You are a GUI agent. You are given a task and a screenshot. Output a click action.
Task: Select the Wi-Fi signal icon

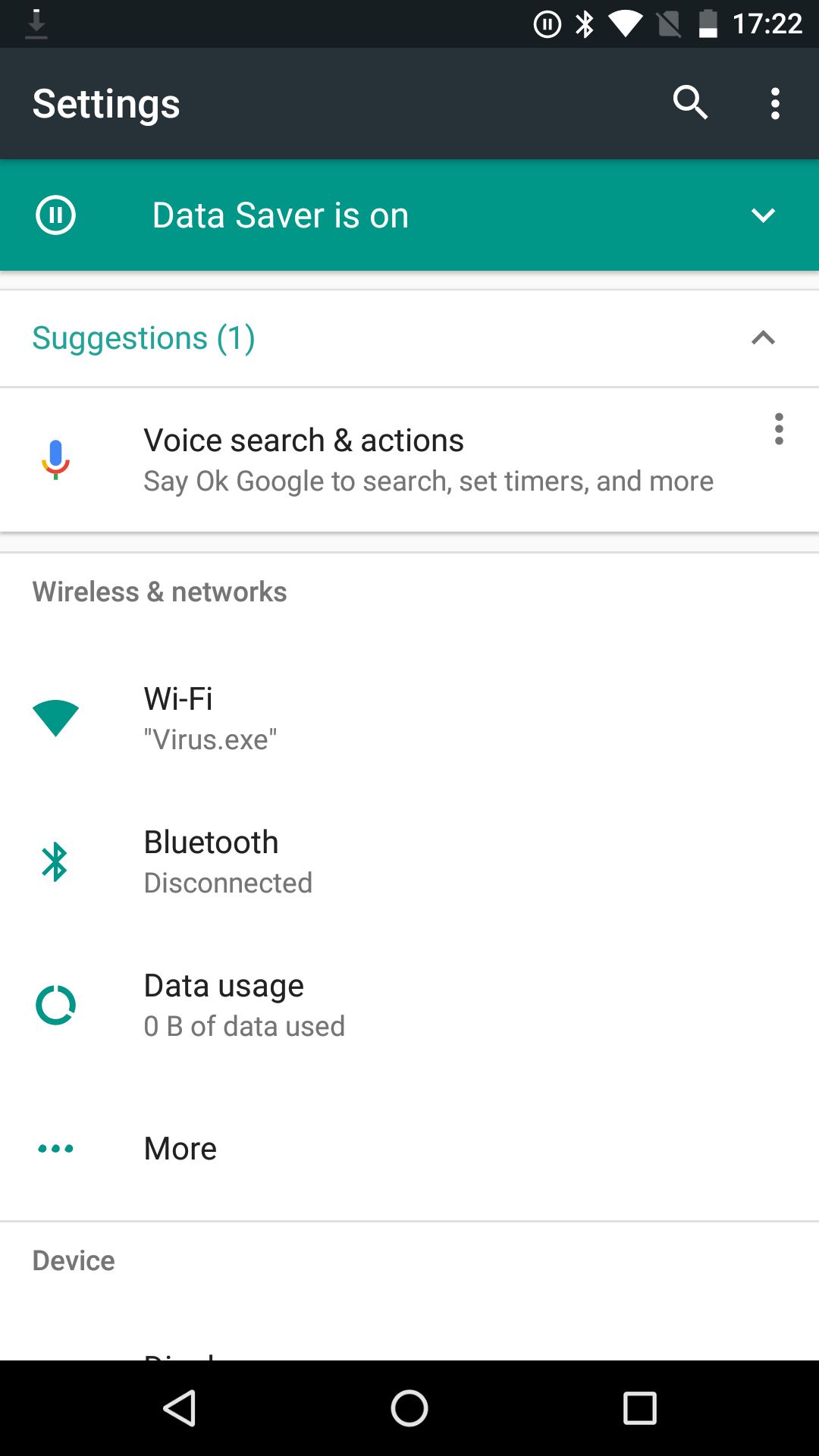pos(55,717)
